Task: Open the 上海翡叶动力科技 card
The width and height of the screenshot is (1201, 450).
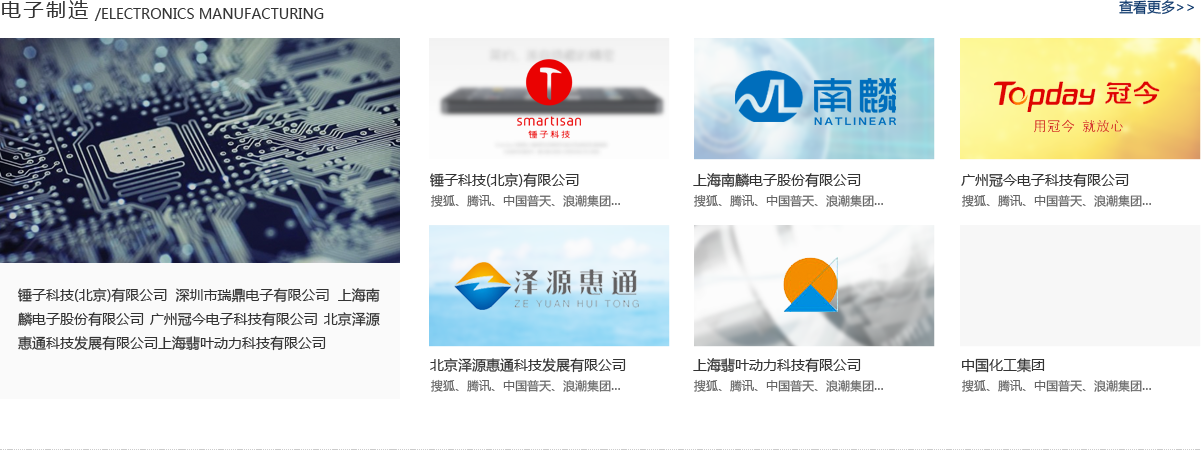Action: tap(814, 286)
